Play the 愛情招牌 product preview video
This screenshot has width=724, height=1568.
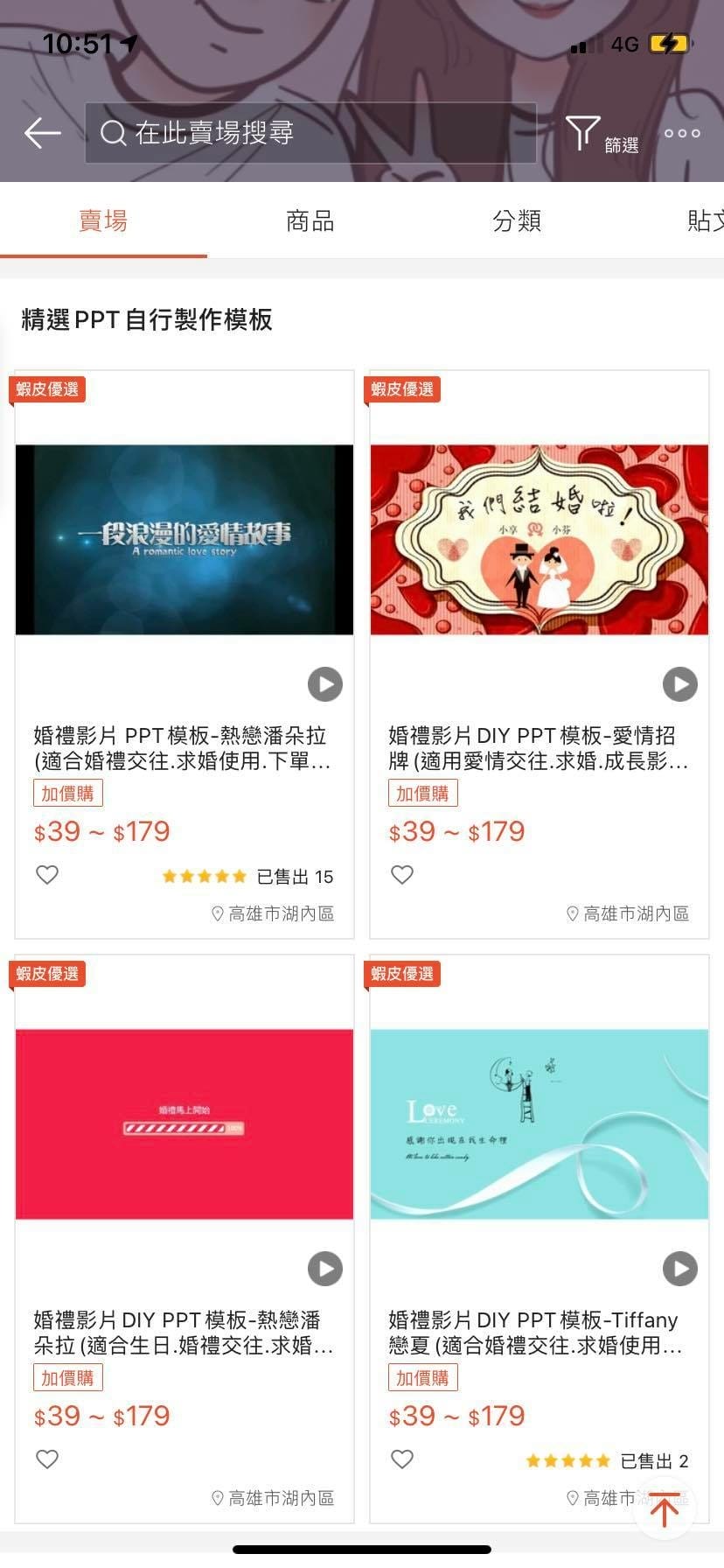pyautogui.click(x=679, y=683)
